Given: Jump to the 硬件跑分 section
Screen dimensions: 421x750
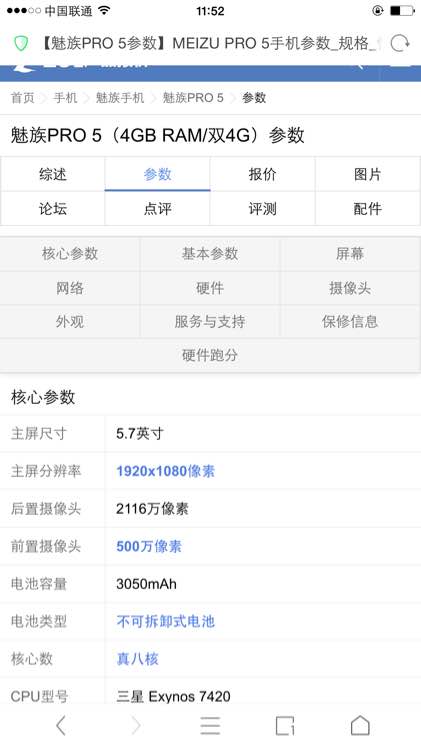Looking at the screenshot, I should pyautogui.click(x=210, y=355).
